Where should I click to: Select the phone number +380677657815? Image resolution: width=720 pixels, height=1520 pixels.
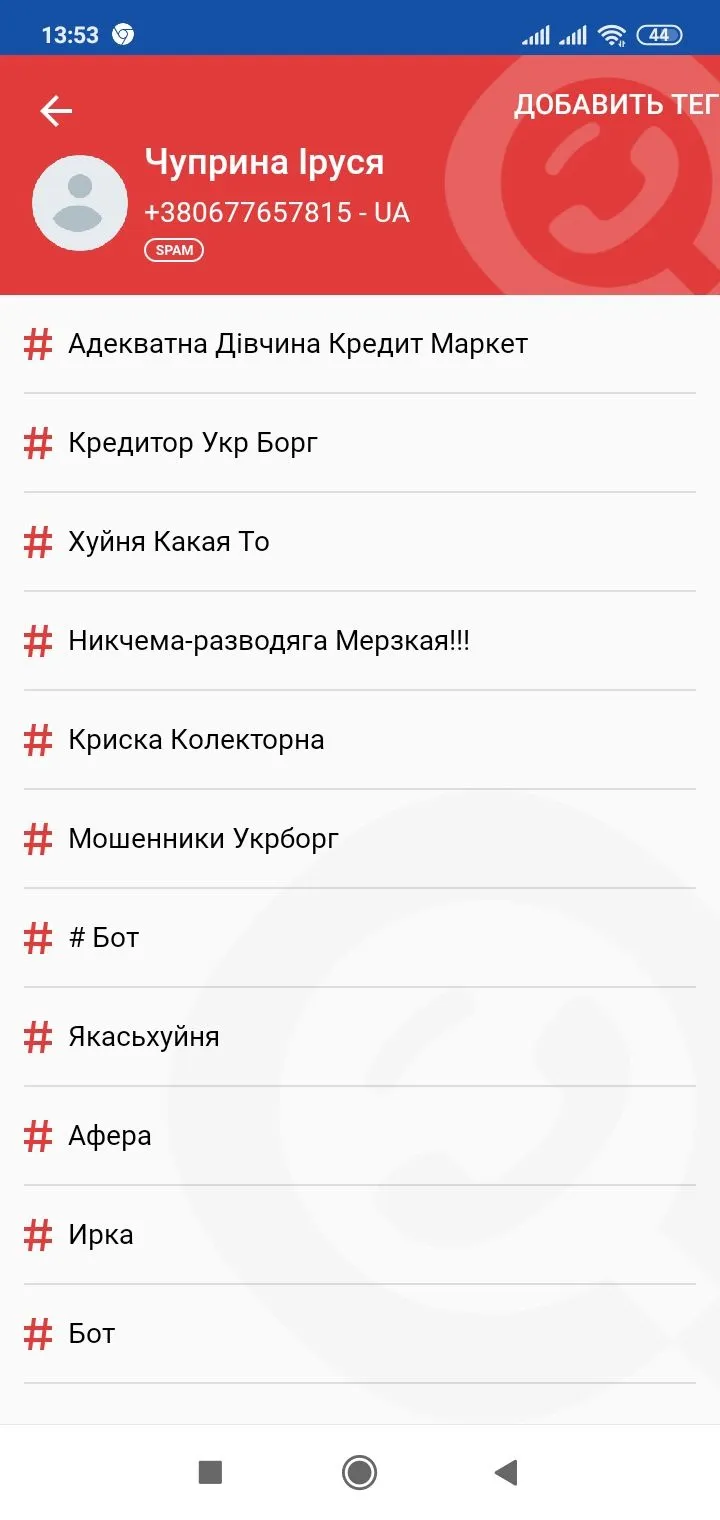tap(276, 212)
